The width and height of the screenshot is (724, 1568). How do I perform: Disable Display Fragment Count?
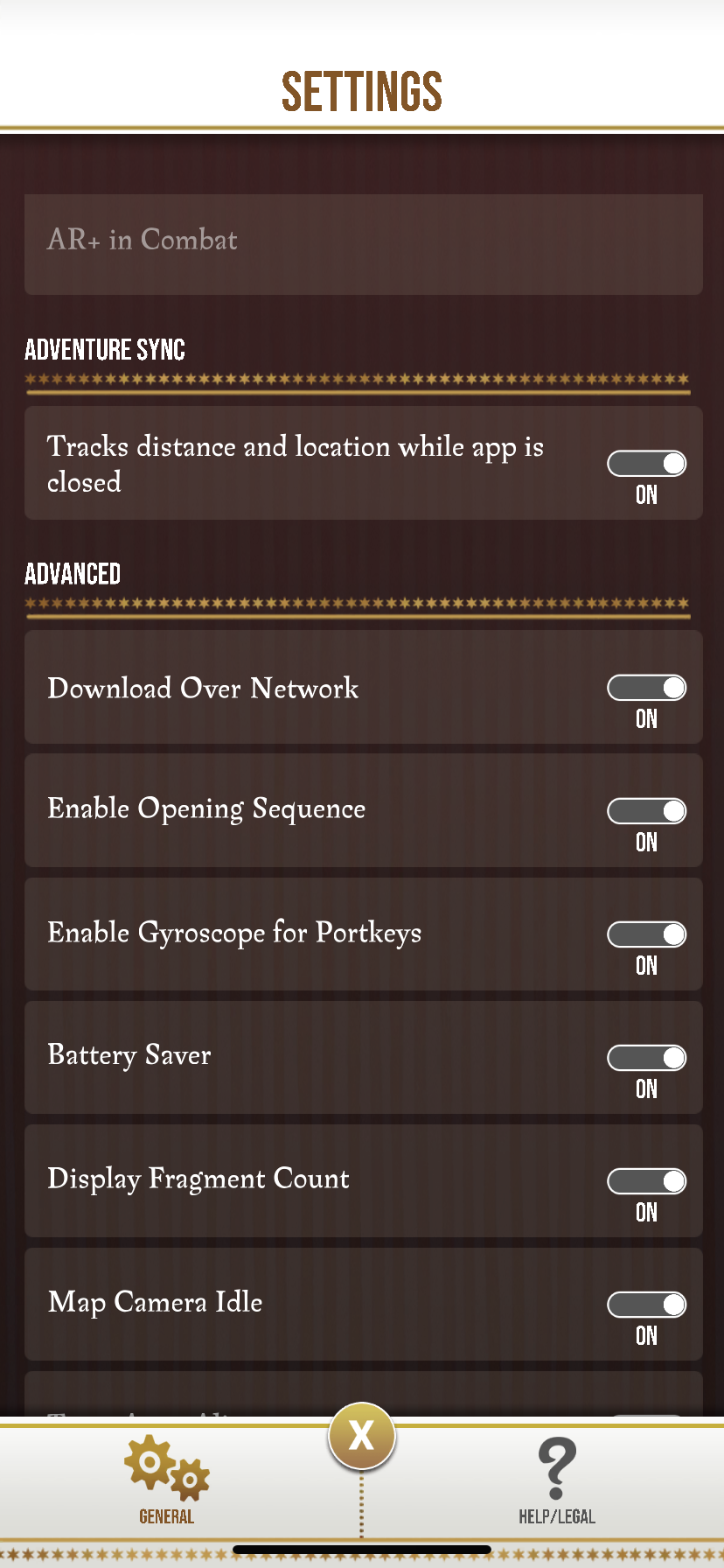(646, 1181)
